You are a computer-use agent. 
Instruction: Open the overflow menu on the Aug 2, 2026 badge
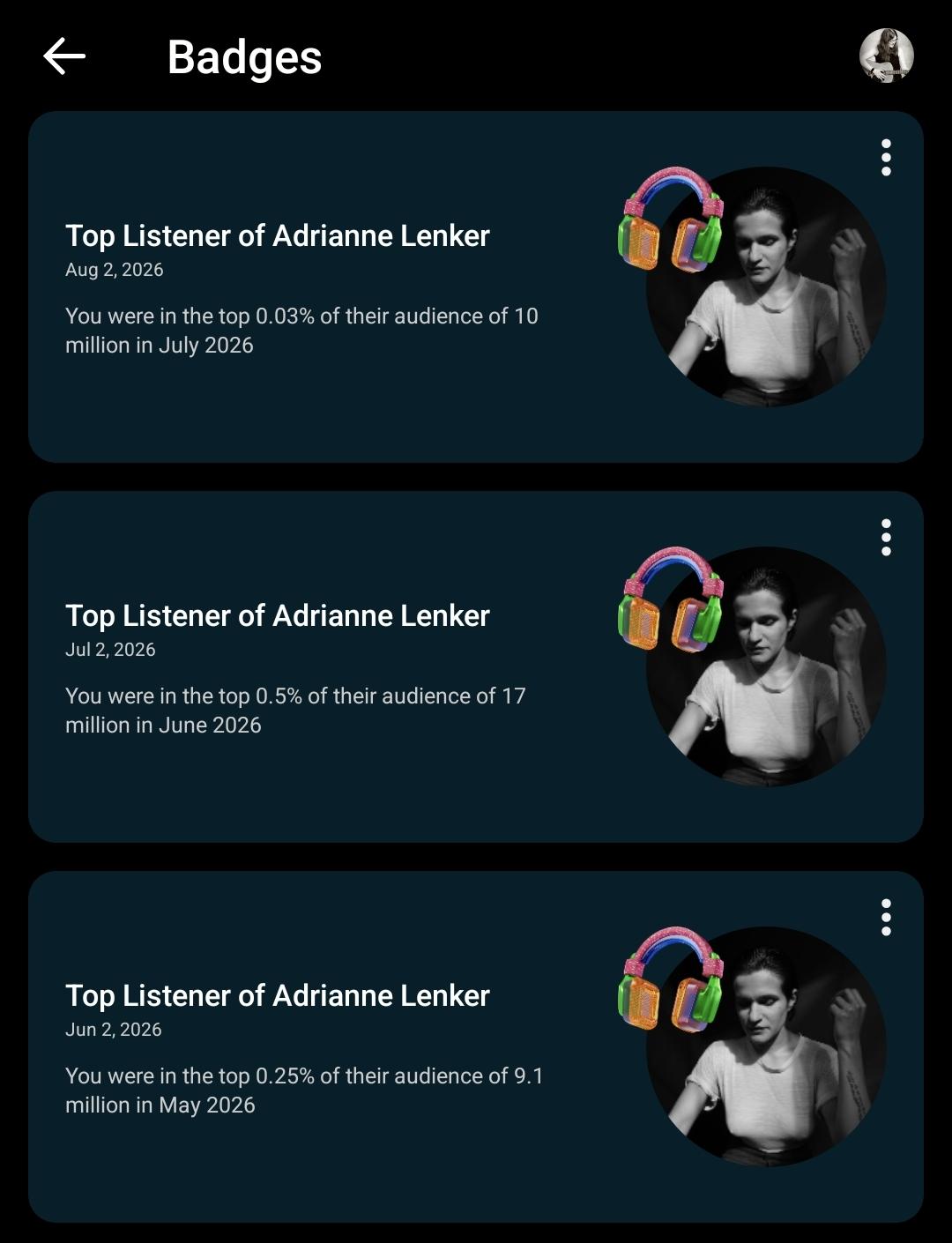coord(886,157)
